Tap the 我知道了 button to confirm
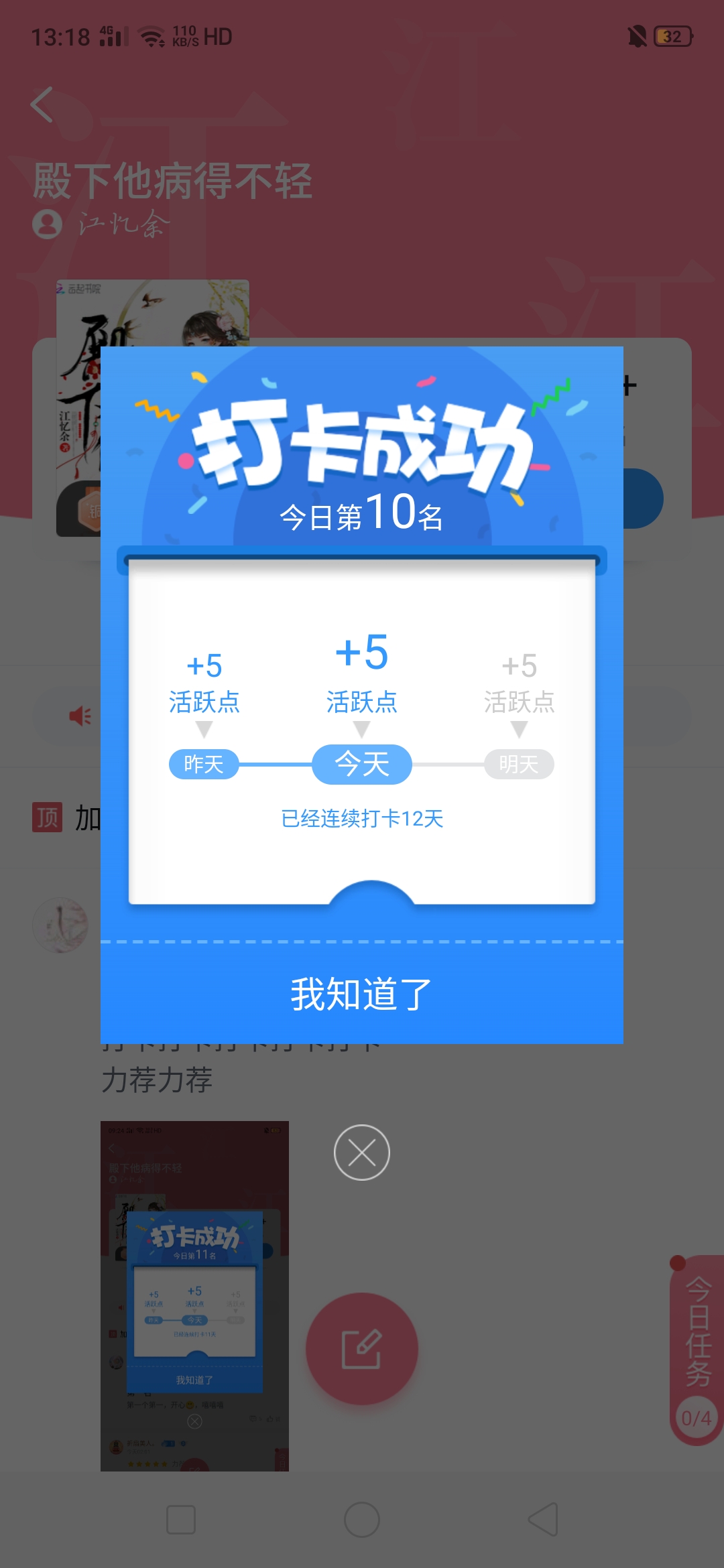Image resolution: width=724 pixels, height=1568 pixels. click(x=362, y=993)
